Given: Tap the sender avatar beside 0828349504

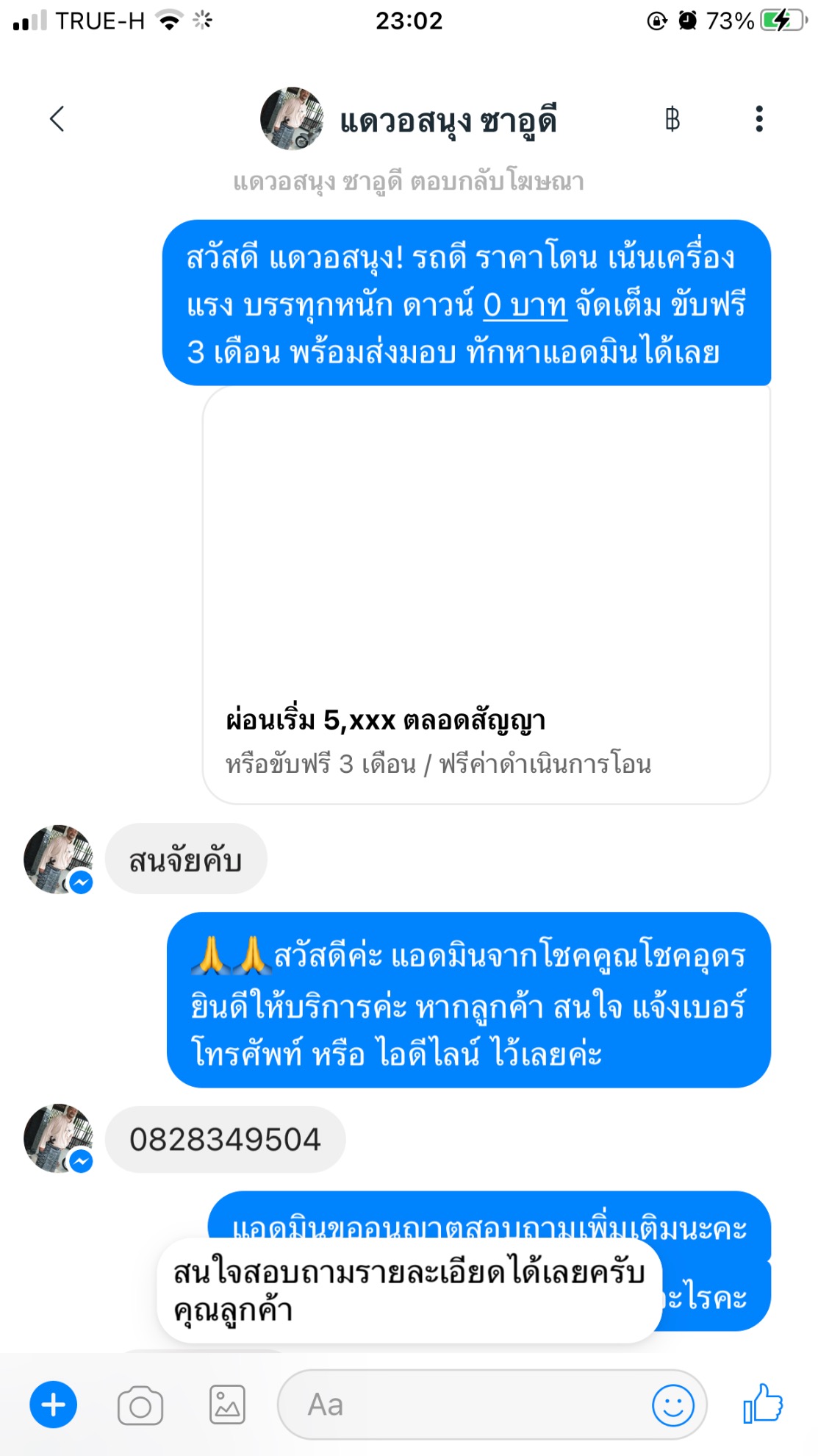Looking at the screenshot, I should [58, 1138].
